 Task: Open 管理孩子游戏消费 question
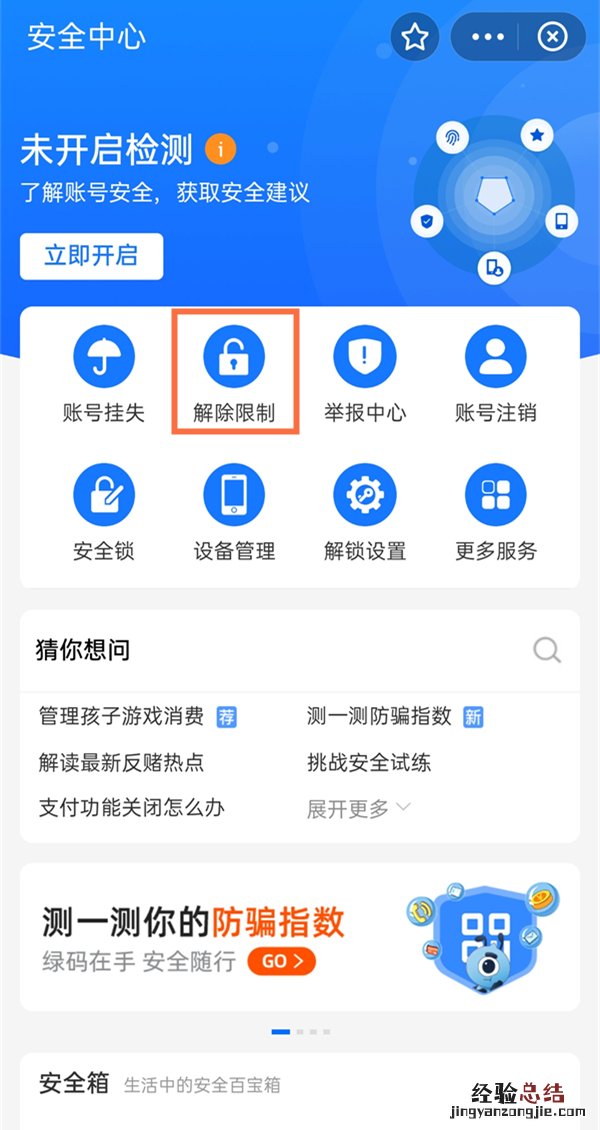tap(122, 716)
